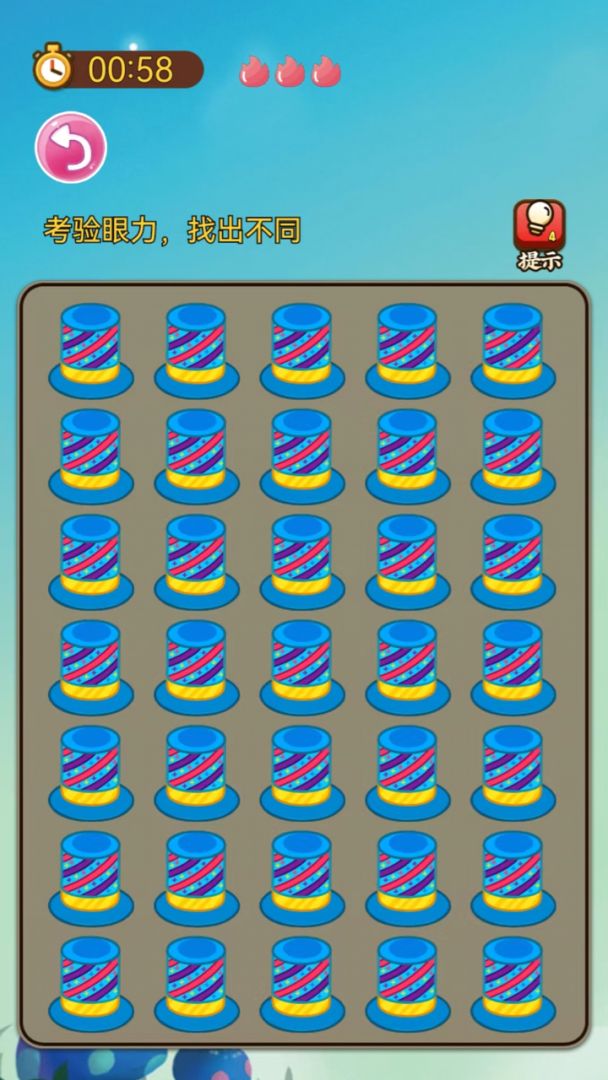This screenshot has width=608, height=1080.
Task: Tap the pink back arrow button
Action: pyautogui.click(x=71, y=148)
